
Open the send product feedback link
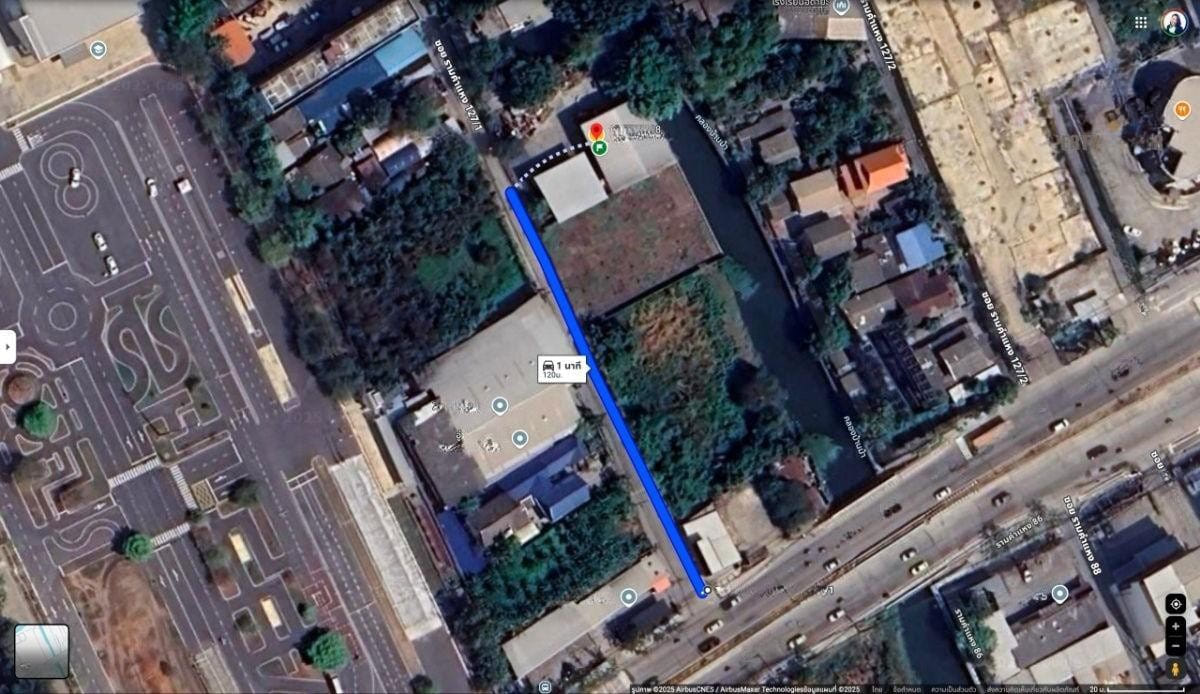(x=1033, y=689)
